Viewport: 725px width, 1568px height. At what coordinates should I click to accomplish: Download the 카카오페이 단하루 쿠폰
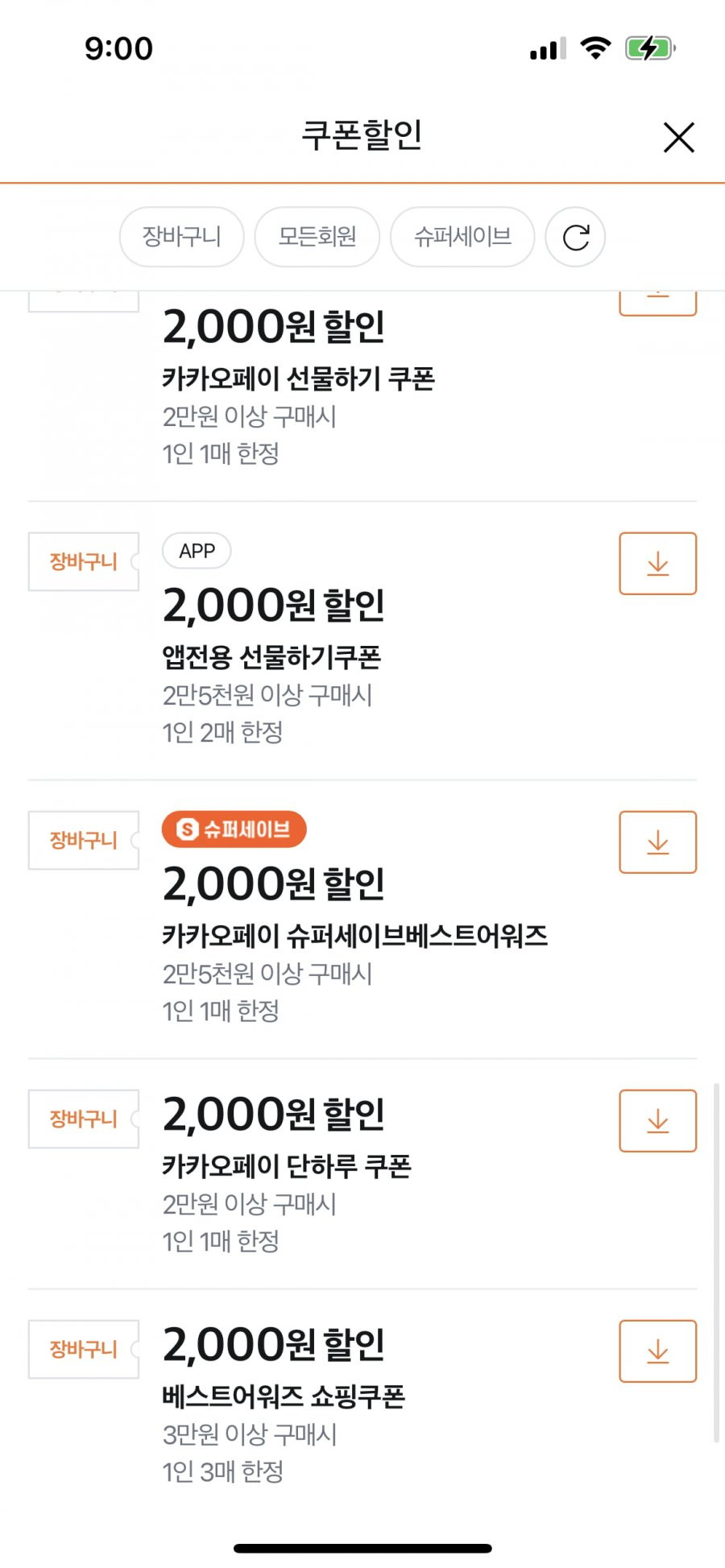(x=658, y=1121)
